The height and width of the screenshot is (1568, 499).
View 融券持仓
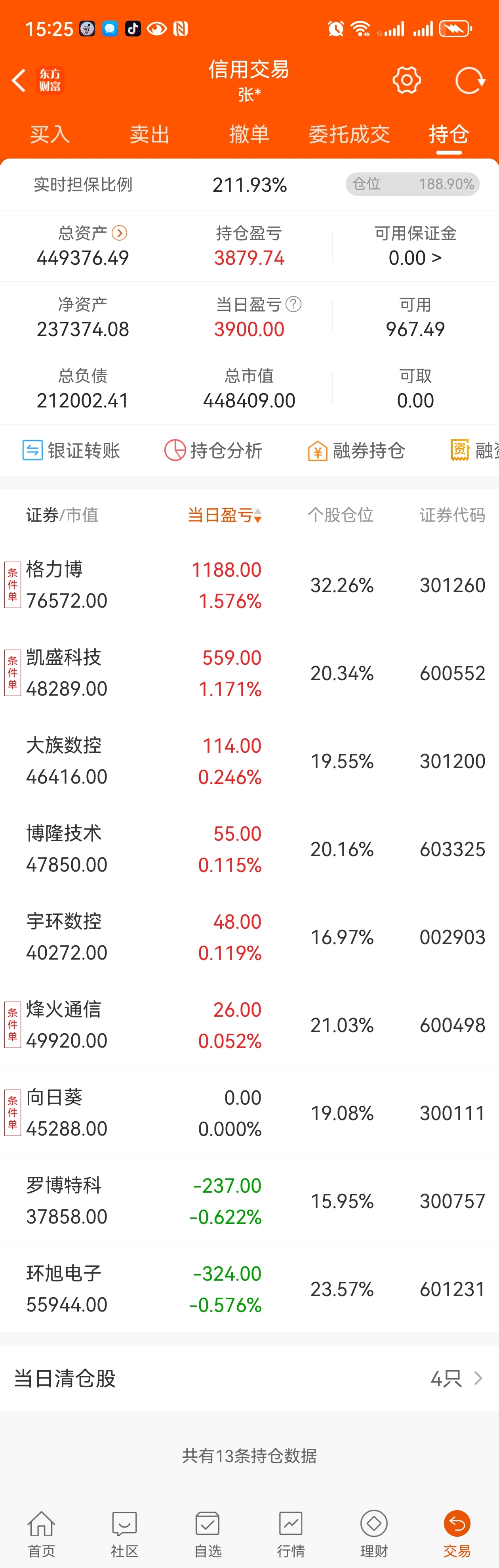point(356,450)
